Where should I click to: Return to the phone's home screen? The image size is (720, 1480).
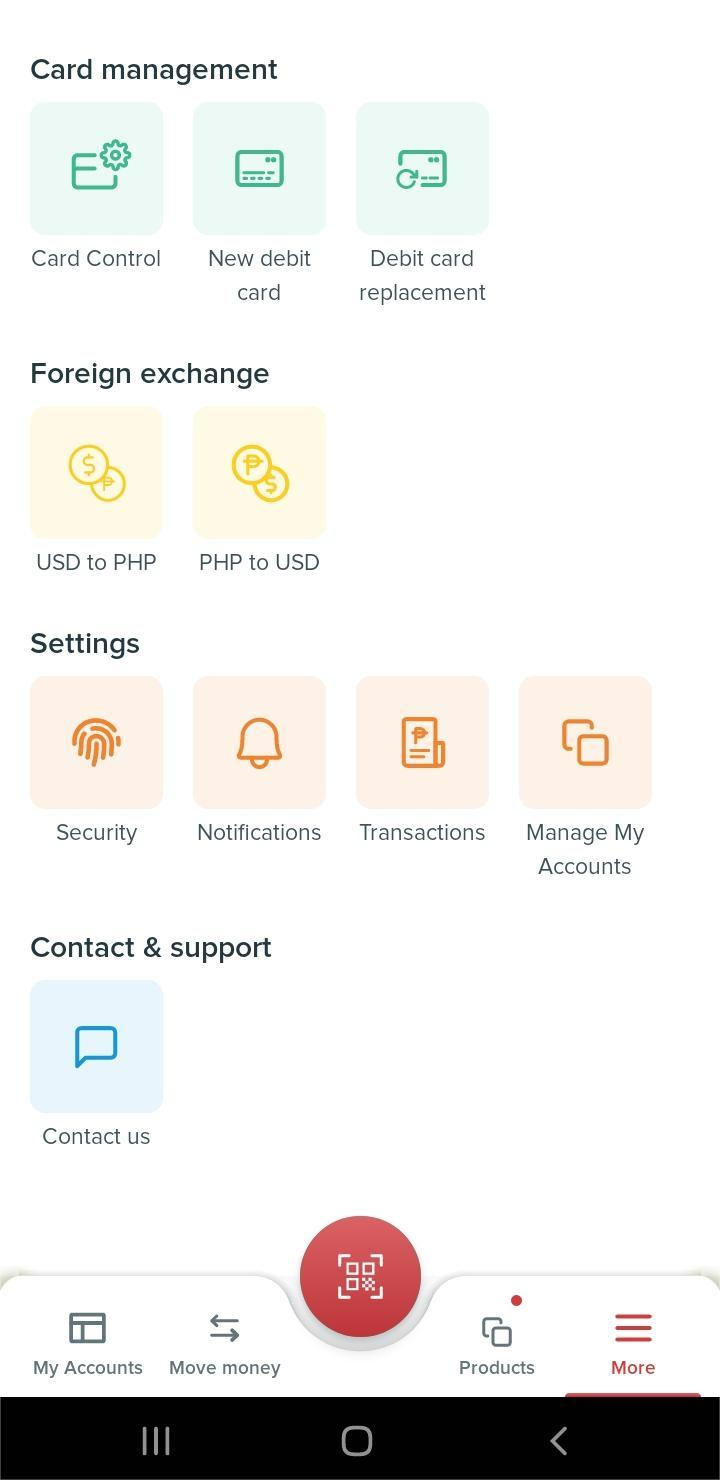pyautogui.click(x=357, y=1440)
